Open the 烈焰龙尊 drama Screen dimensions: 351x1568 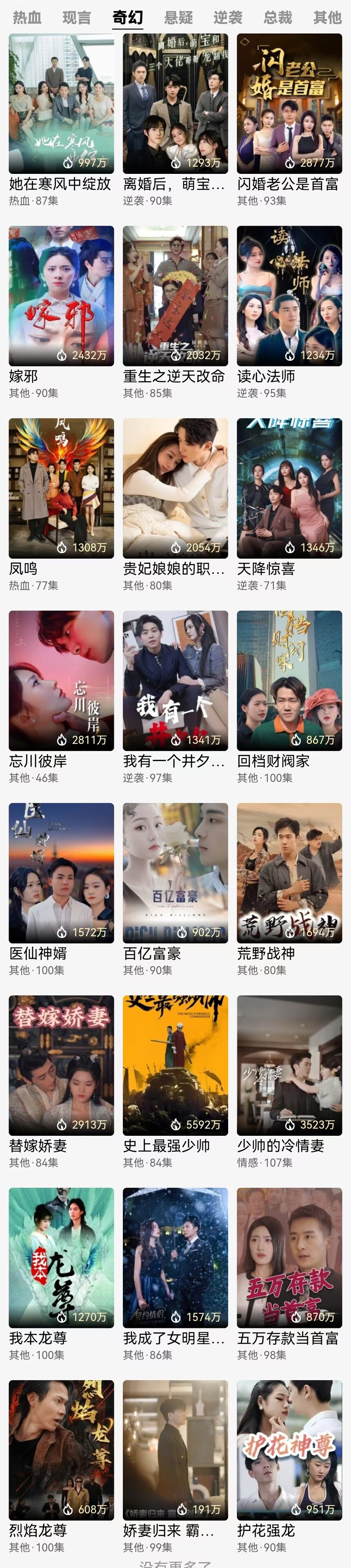click(x=61, y=1450)
